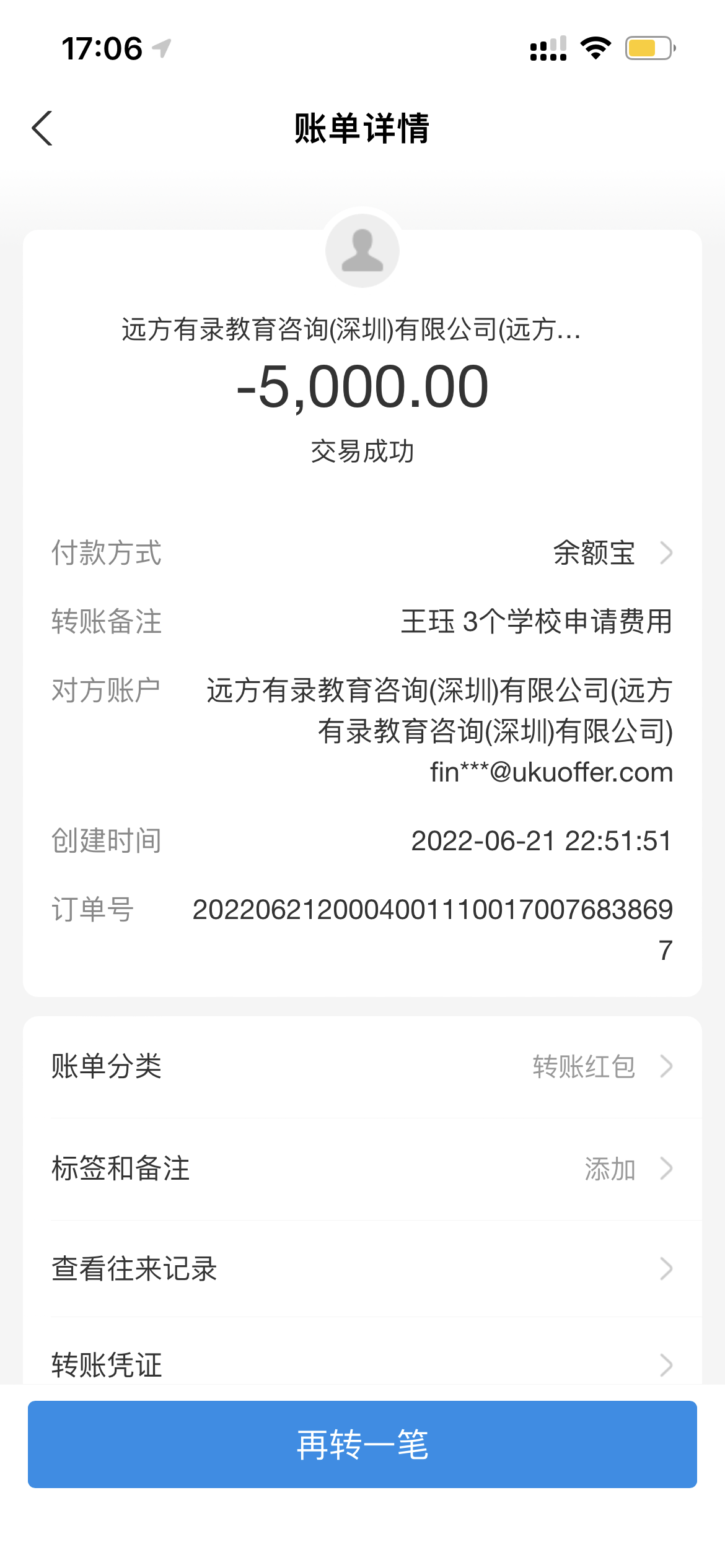View the 转账凭证 transfer receipt
Screen dimensions: 725x1568
[362, 1364]
